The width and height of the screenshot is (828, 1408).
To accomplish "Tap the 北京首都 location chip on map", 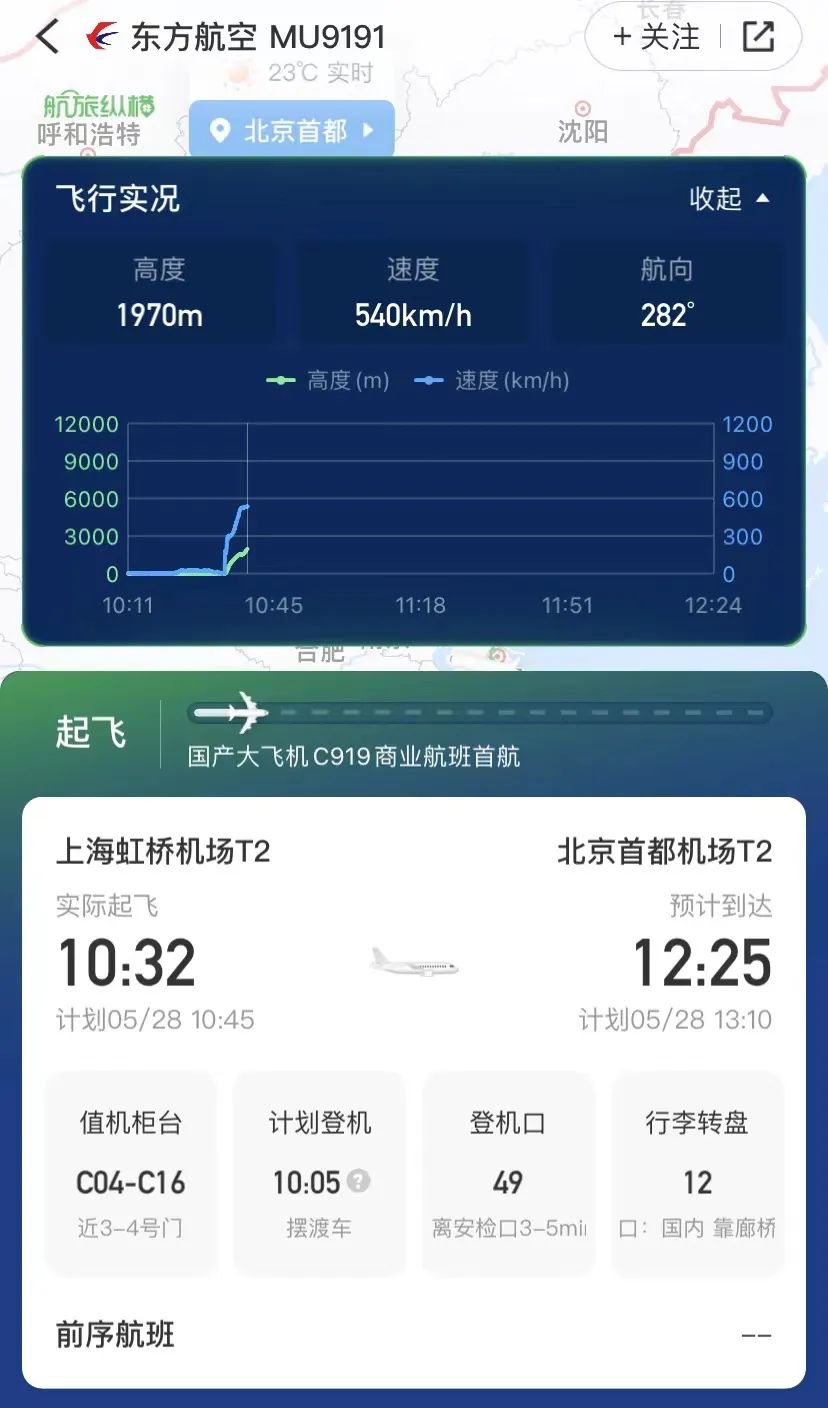I will point(292,130).
